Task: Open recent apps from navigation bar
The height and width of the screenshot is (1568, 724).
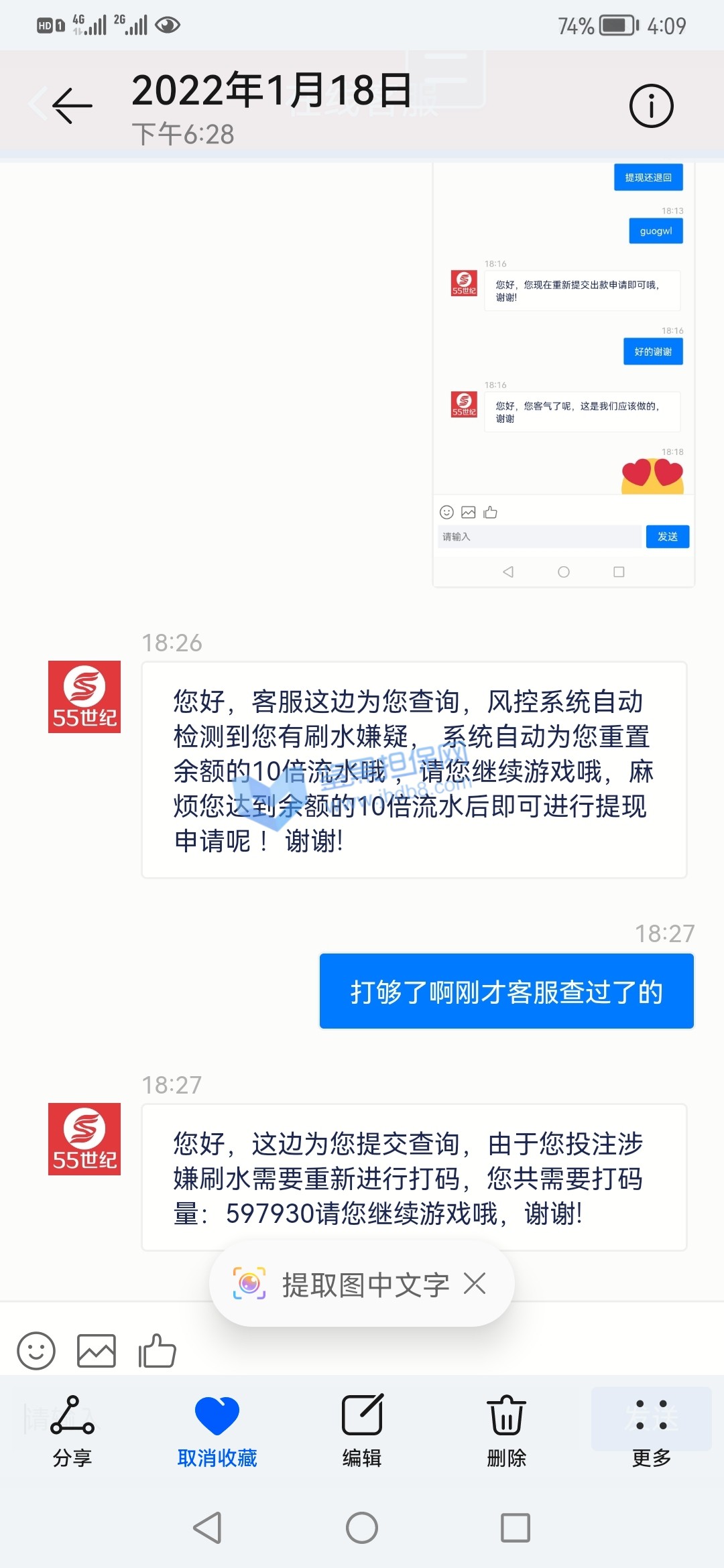Action: pos(516,1528)
